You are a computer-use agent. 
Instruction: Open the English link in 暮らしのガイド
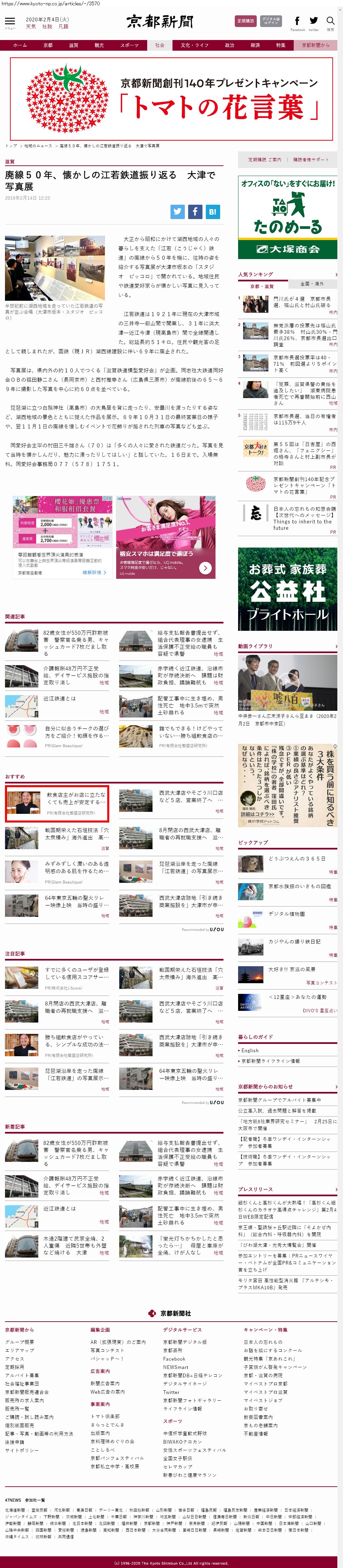250,1050
